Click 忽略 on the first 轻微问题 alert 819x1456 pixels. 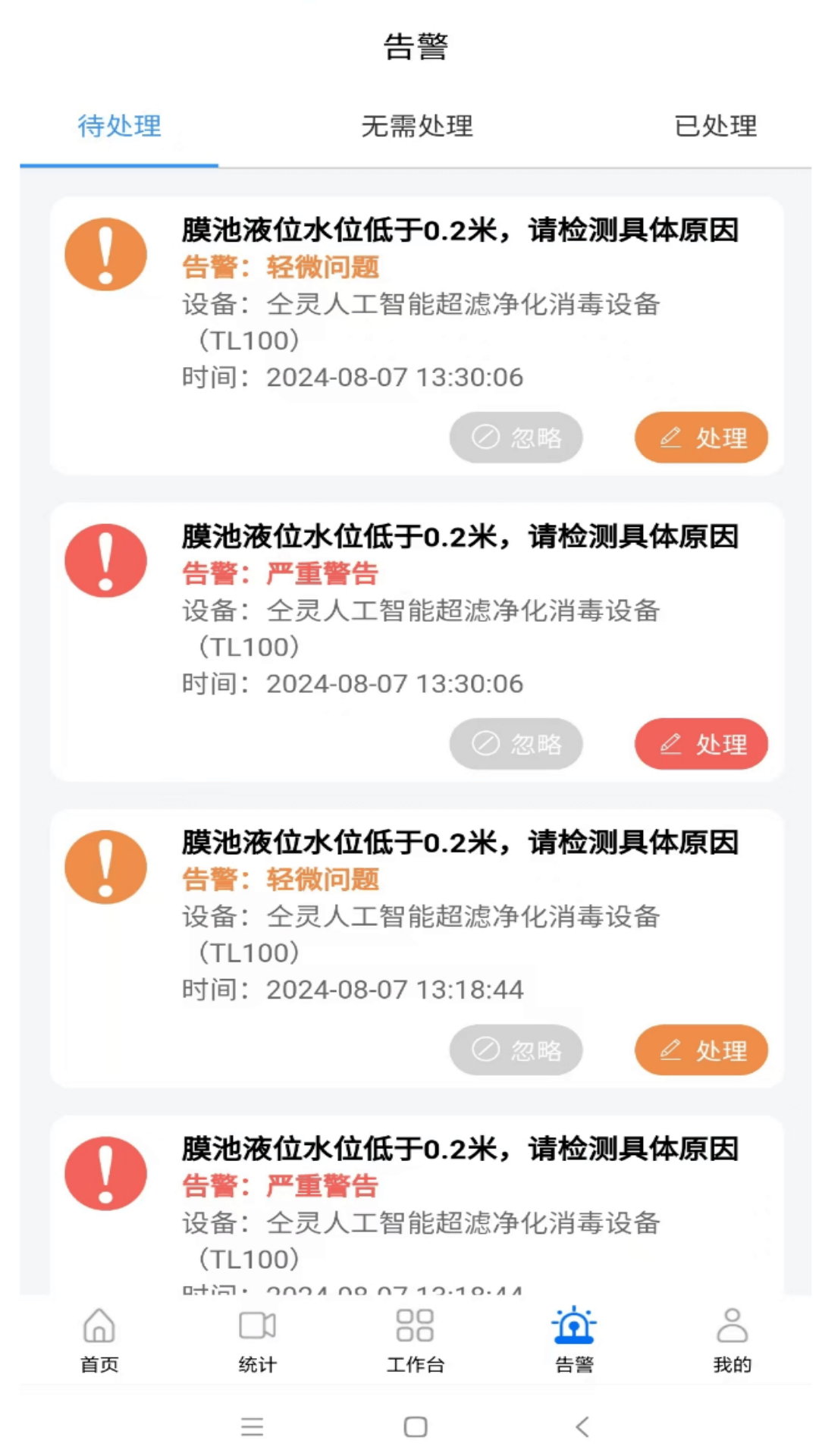click(x=516, y=438)
